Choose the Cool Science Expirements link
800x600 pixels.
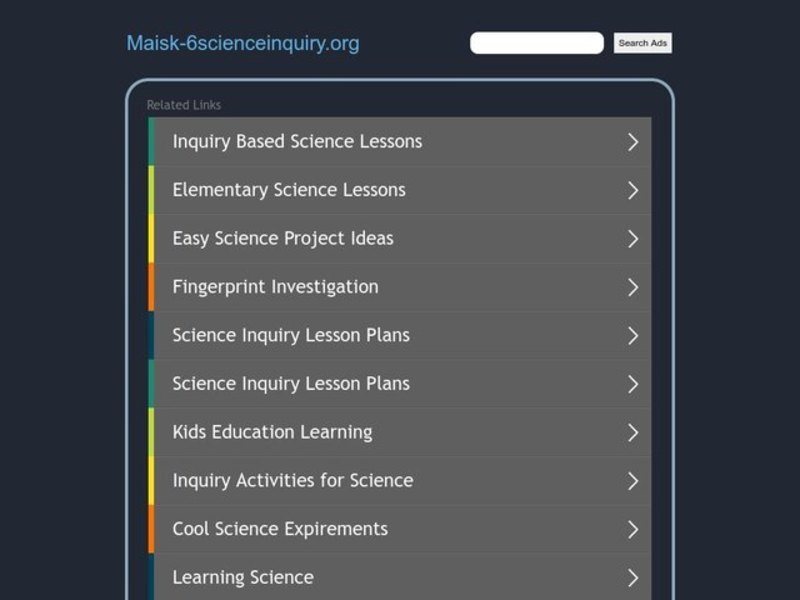(400, 529)
